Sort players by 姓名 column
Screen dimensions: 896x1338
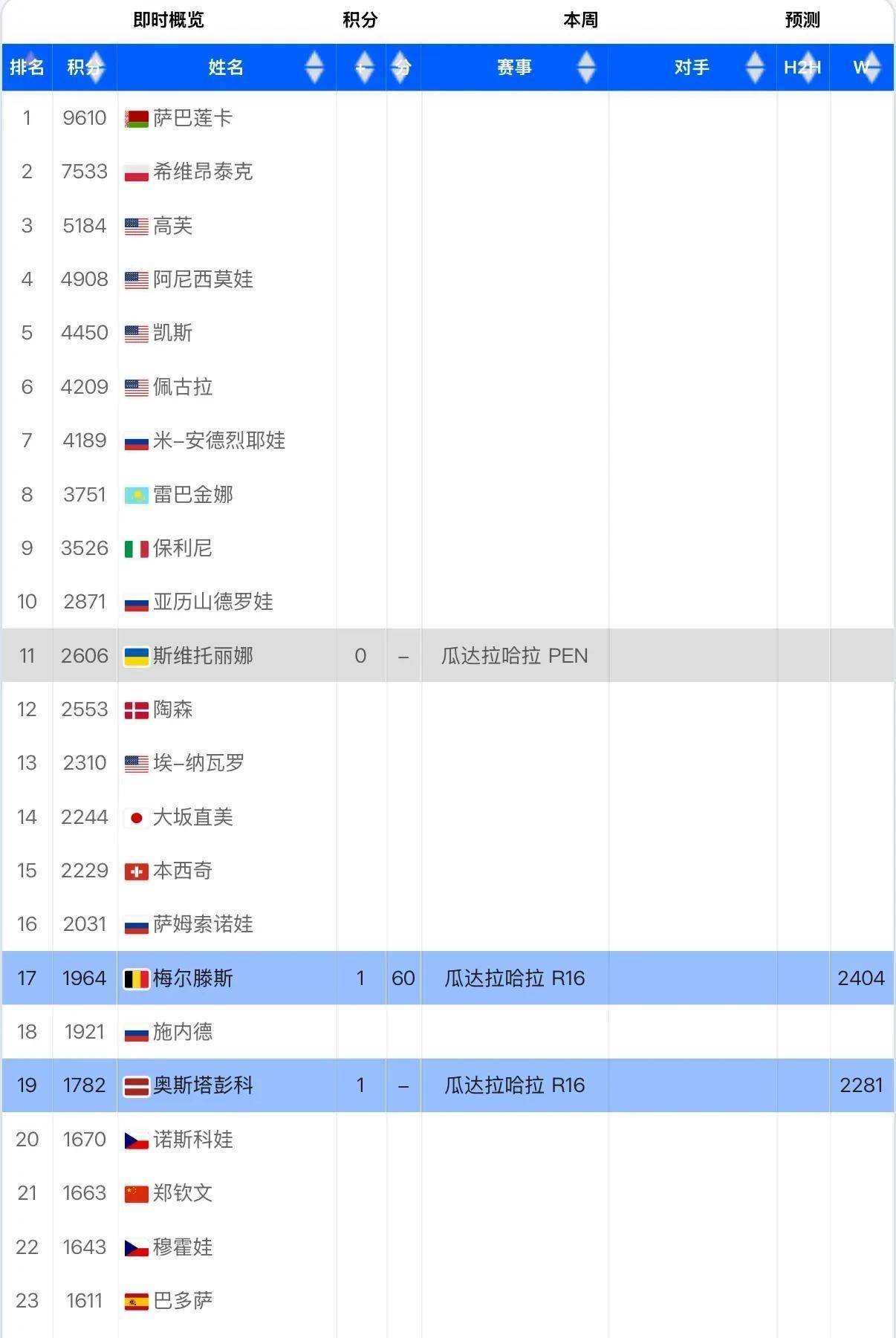click(x=227, y=68)
